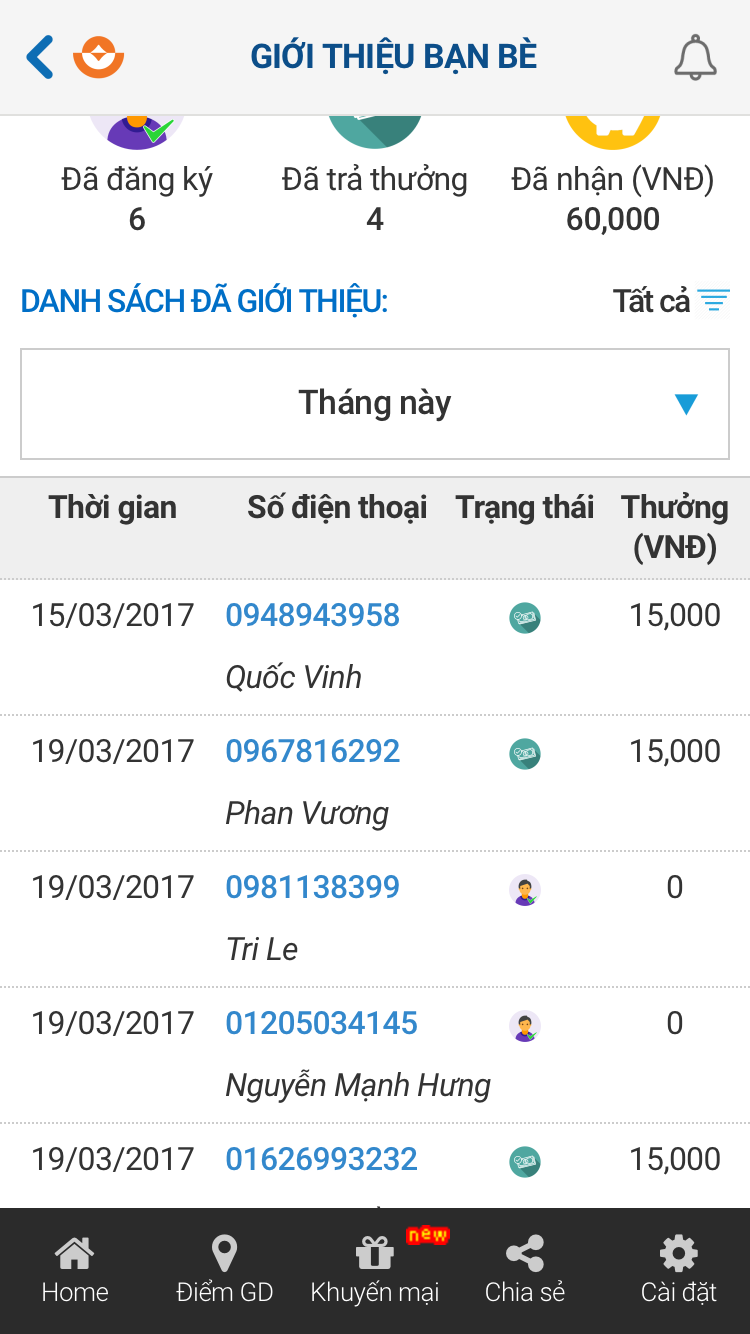Open the notifications bell
Image resolution: width=750 pixels, height=1334 pixels.
click(695, 58)
